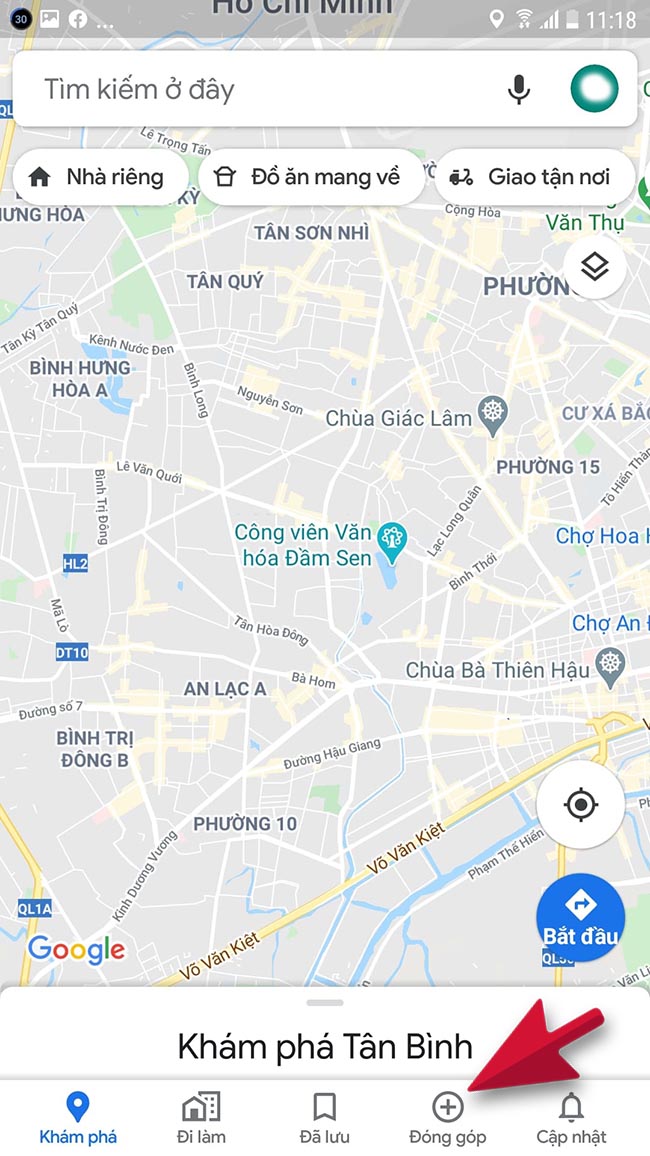Open the "Đã lưu" tab
Image resolution: width=650 pixels, height=1156 pixels.
click(x=324, y=1118)
